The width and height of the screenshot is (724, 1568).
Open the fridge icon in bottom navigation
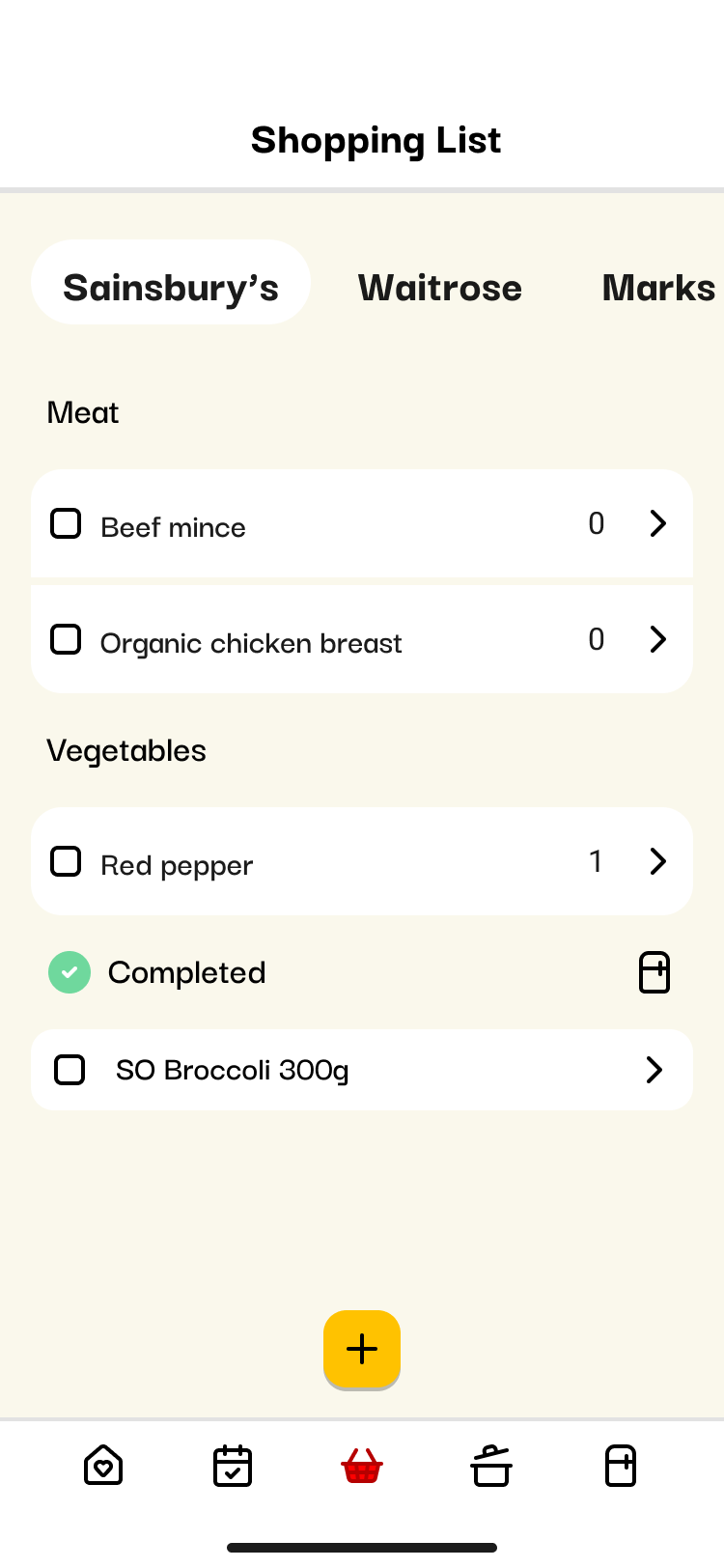pos(621,1465)
